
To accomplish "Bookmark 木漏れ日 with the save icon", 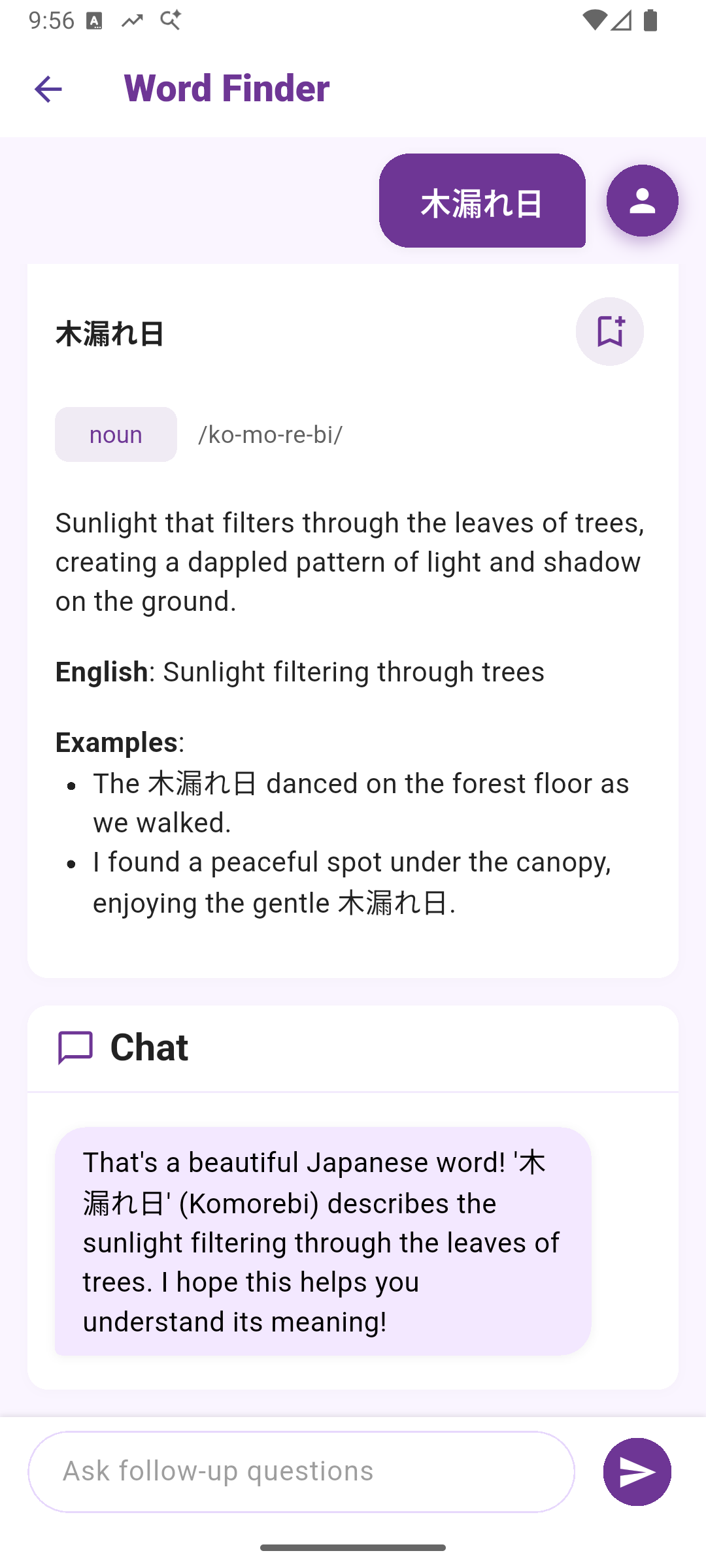I will coord(609,331).
